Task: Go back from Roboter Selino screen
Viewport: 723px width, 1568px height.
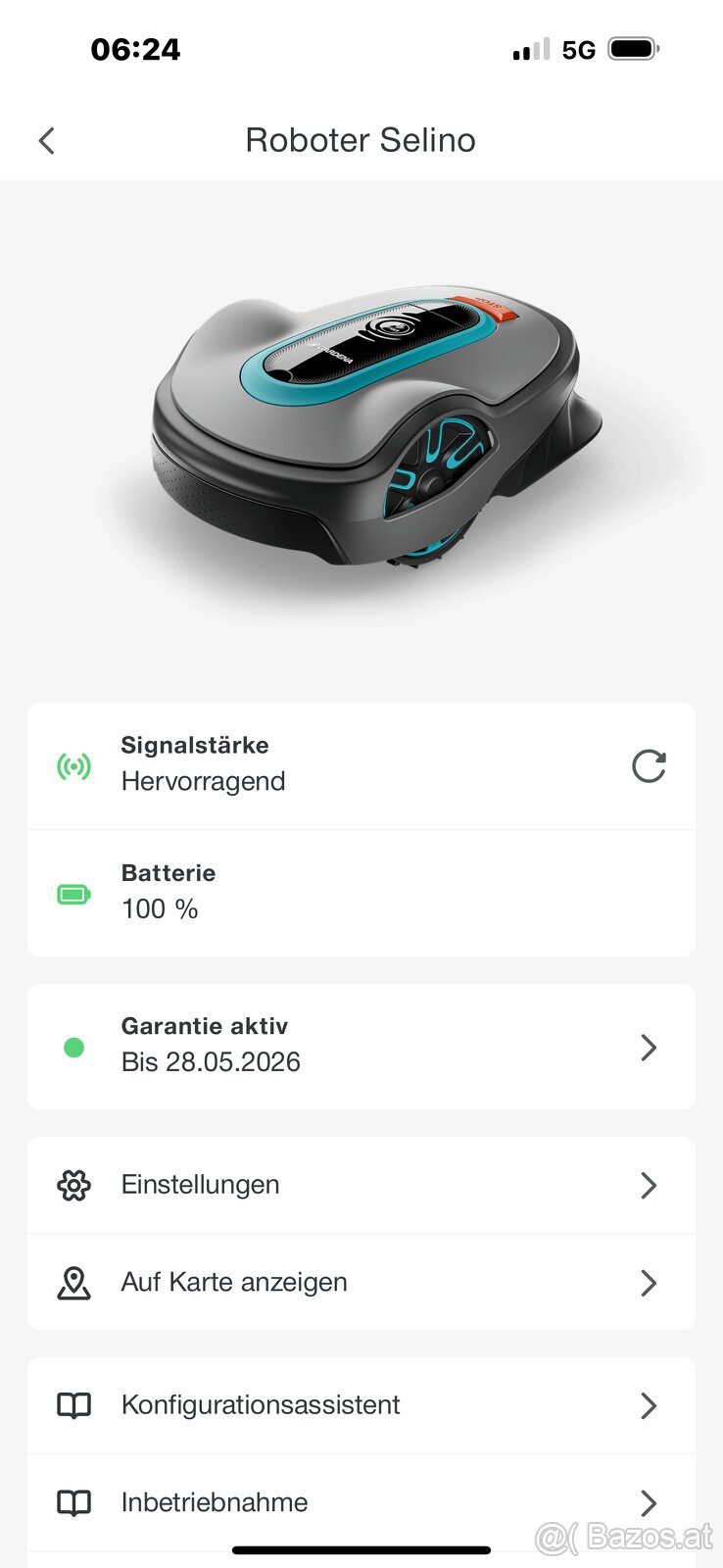Action: tap(46, 141)
